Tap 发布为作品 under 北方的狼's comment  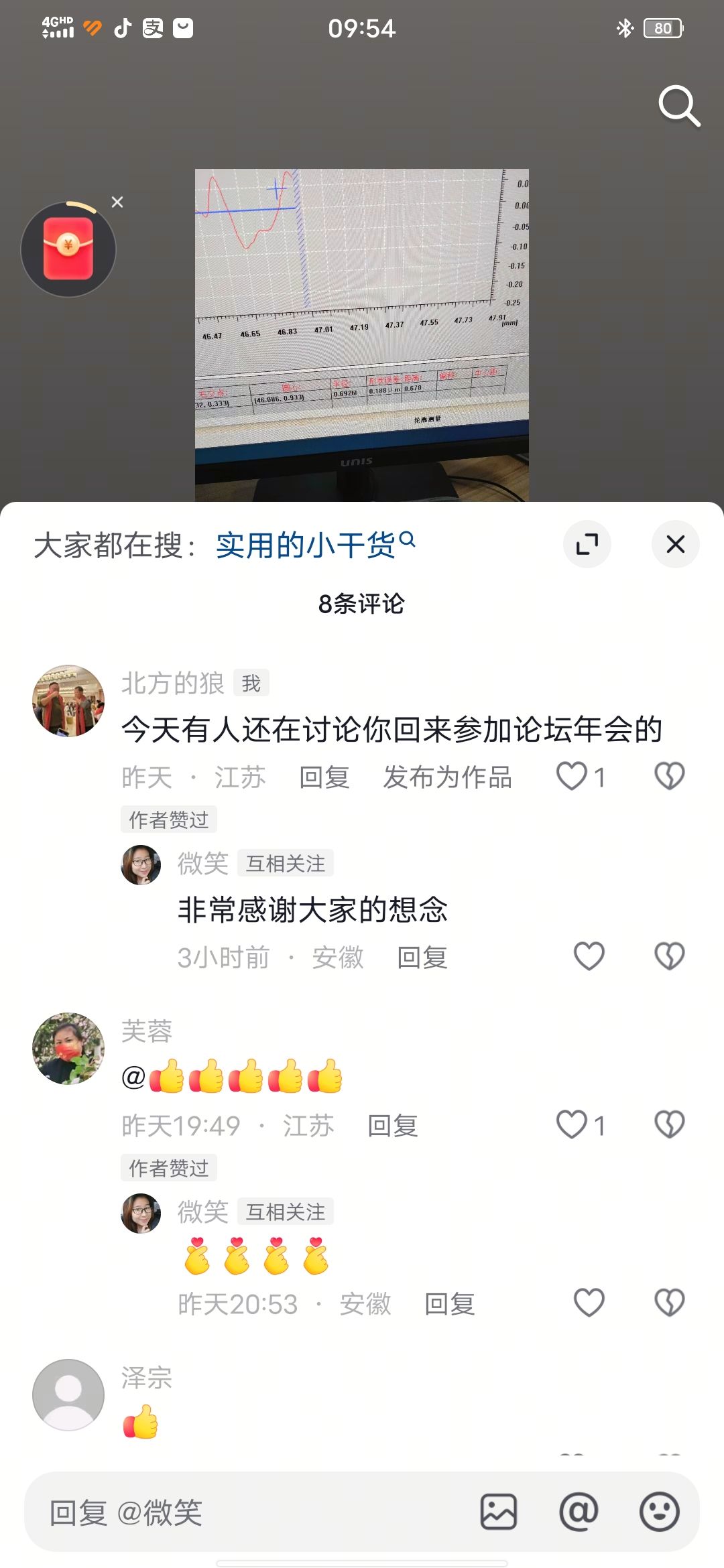click(x=447, y=777)
